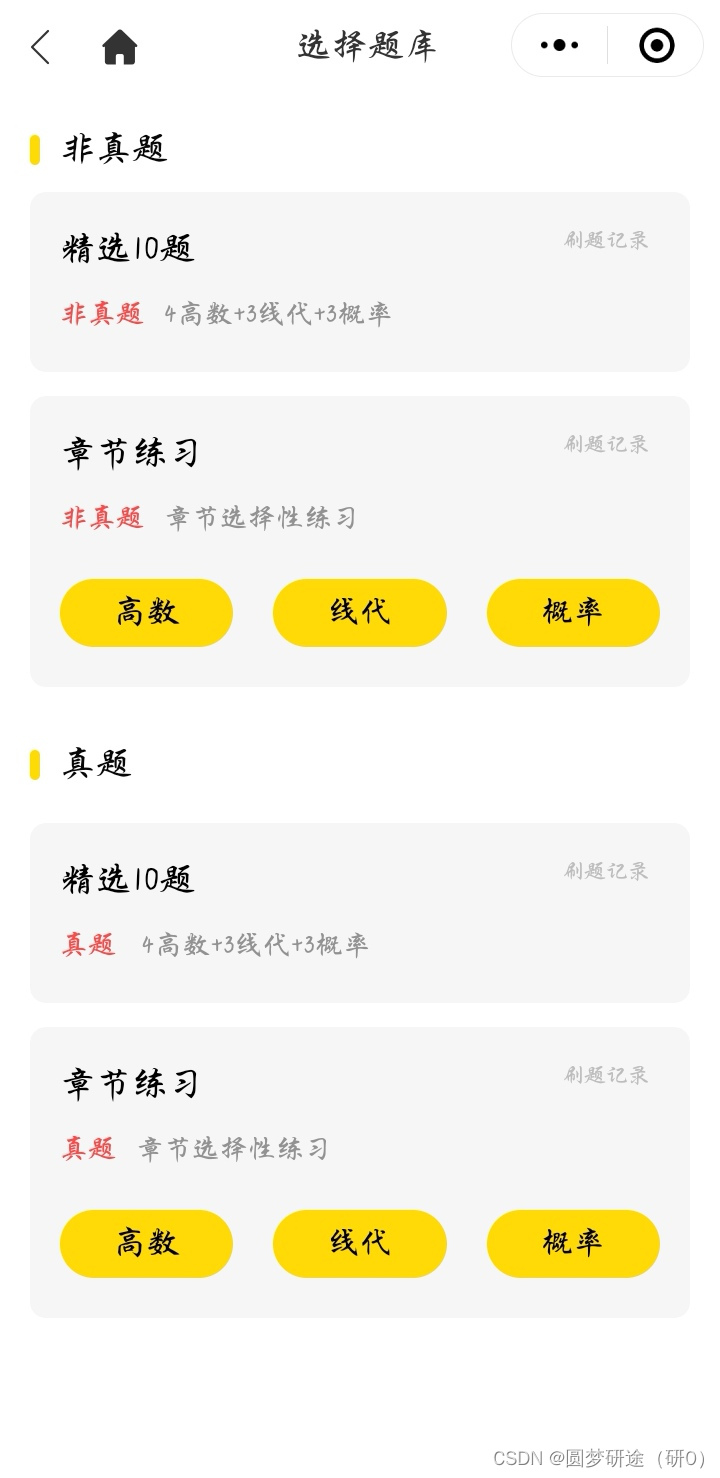
Task: View 刷题记录 for 非真题 精选10题
Action: [x=606, y=240]
